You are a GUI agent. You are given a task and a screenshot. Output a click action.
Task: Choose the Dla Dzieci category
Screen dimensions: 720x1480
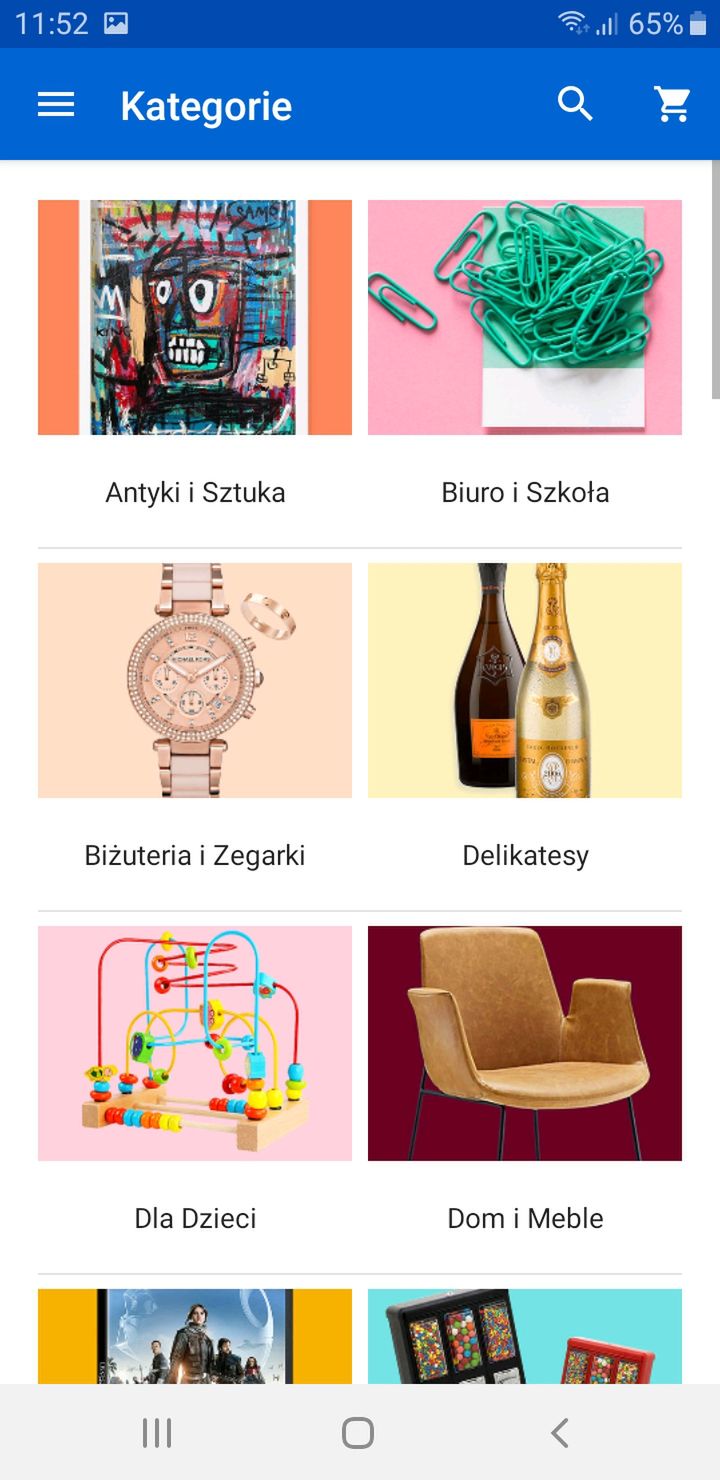pyautogui.click(x=195, y=1089)
